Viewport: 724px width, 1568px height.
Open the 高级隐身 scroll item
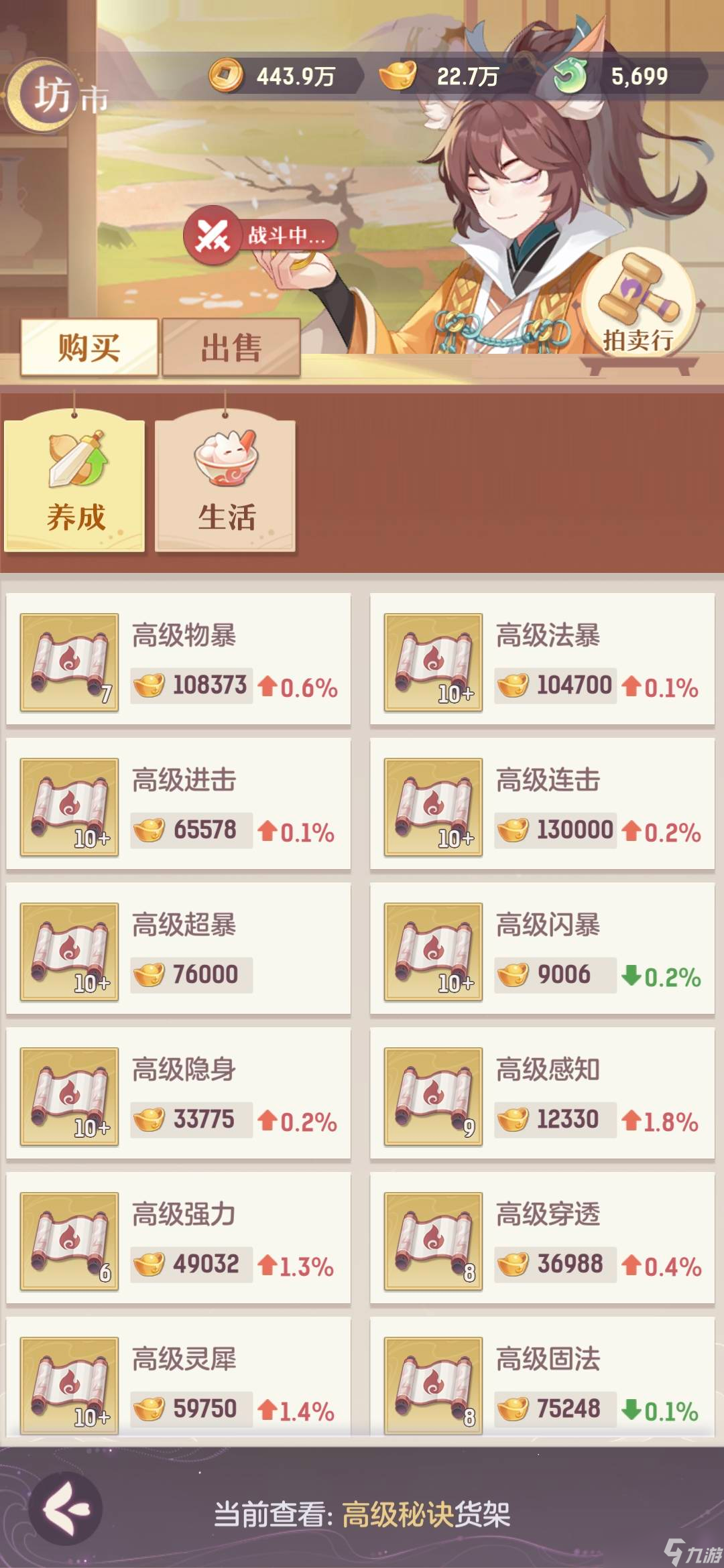click(x=178, y=1094)
